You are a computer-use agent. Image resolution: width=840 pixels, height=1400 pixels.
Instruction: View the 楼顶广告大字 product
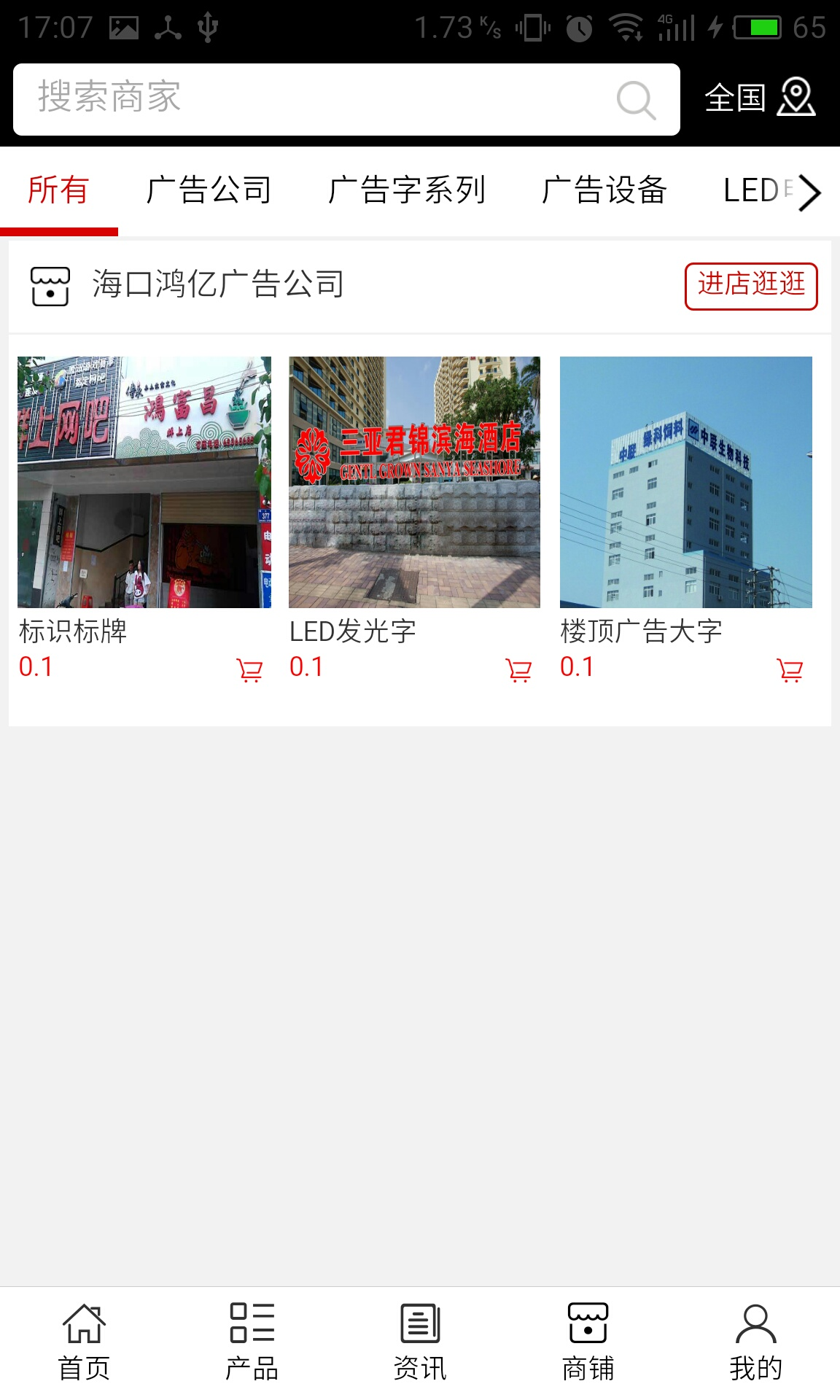[x=685, y=482]
